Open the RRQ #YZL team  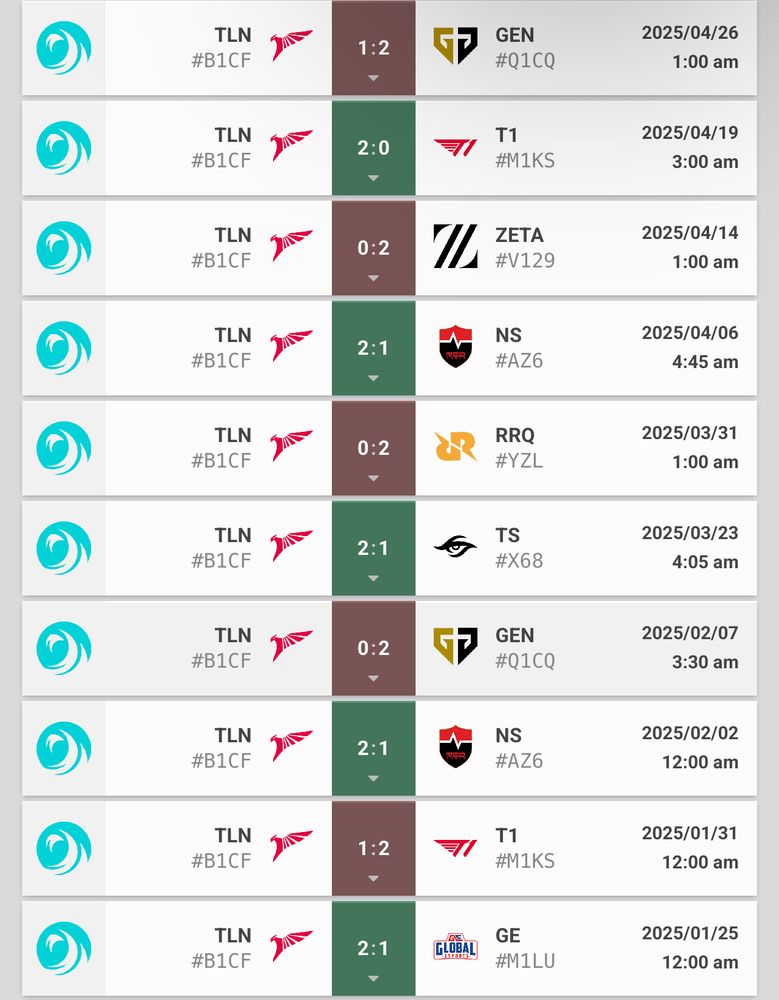coord(488,448)
